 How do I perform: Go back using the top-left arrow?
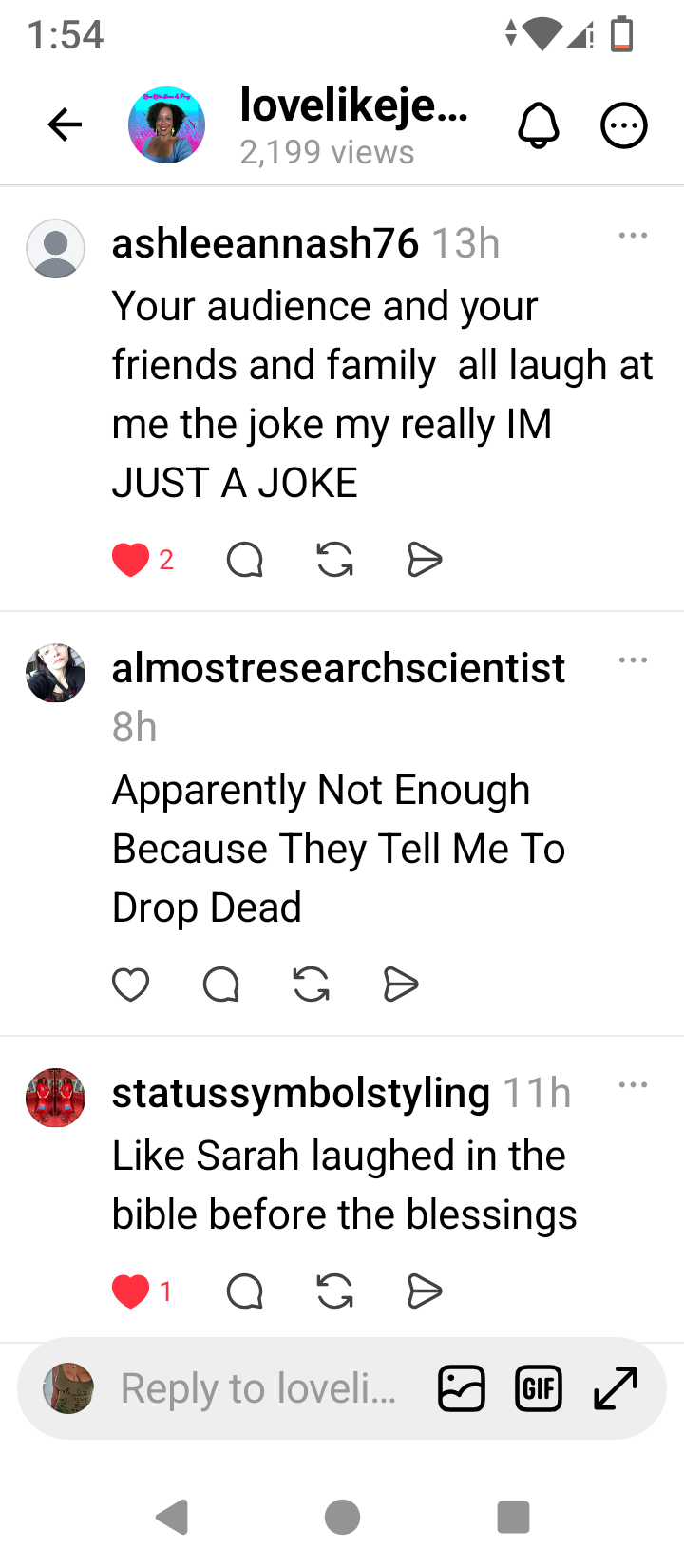click(x=65, y=124)
